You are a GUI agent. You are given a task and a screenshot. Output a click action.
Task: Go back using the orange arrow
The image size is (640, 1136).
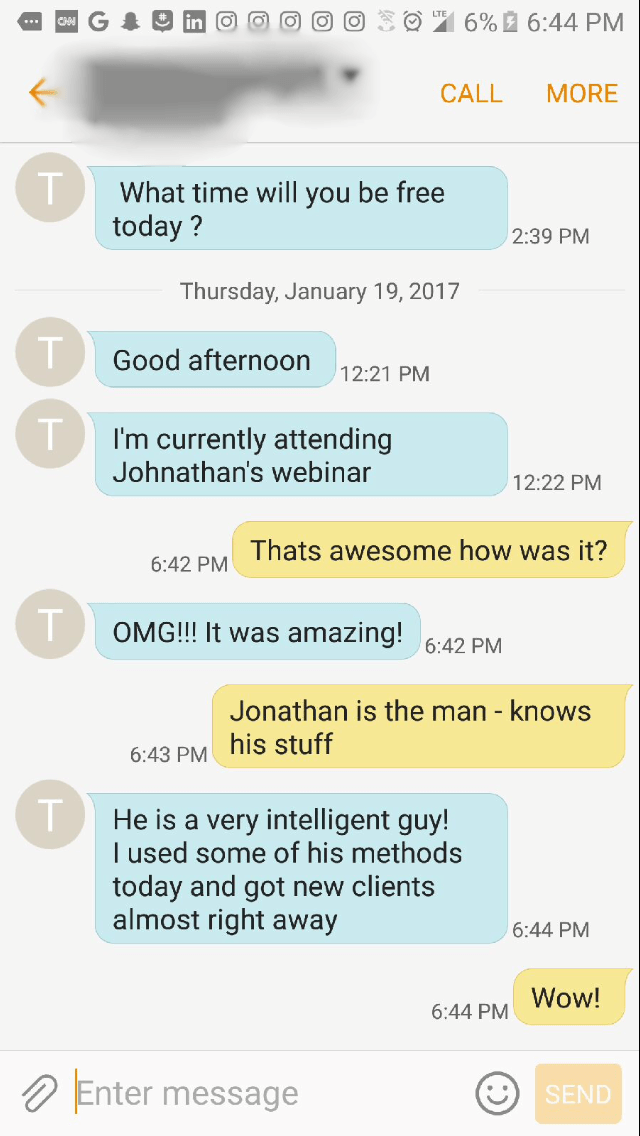click(x=43, y=93)
